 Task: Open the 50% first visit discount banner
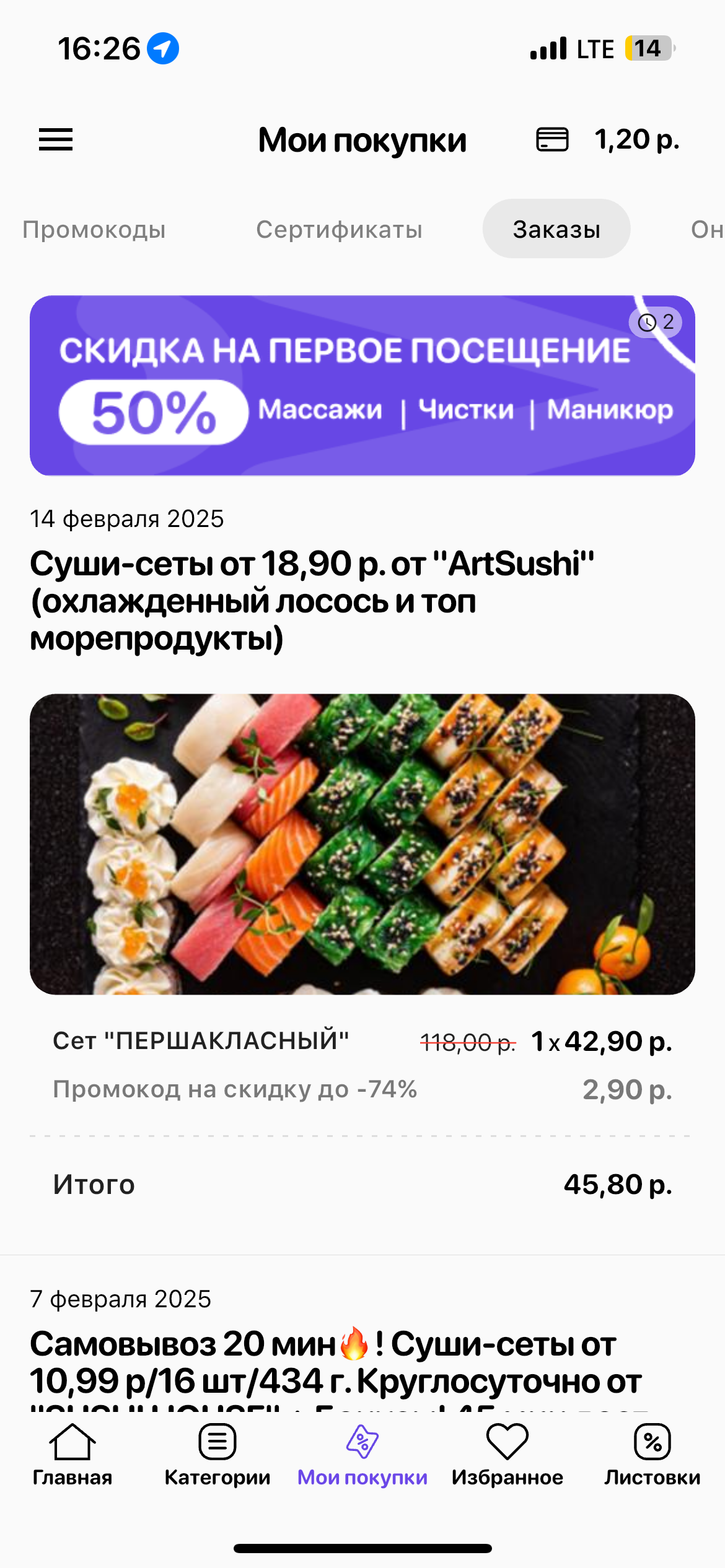coord(362,386)
